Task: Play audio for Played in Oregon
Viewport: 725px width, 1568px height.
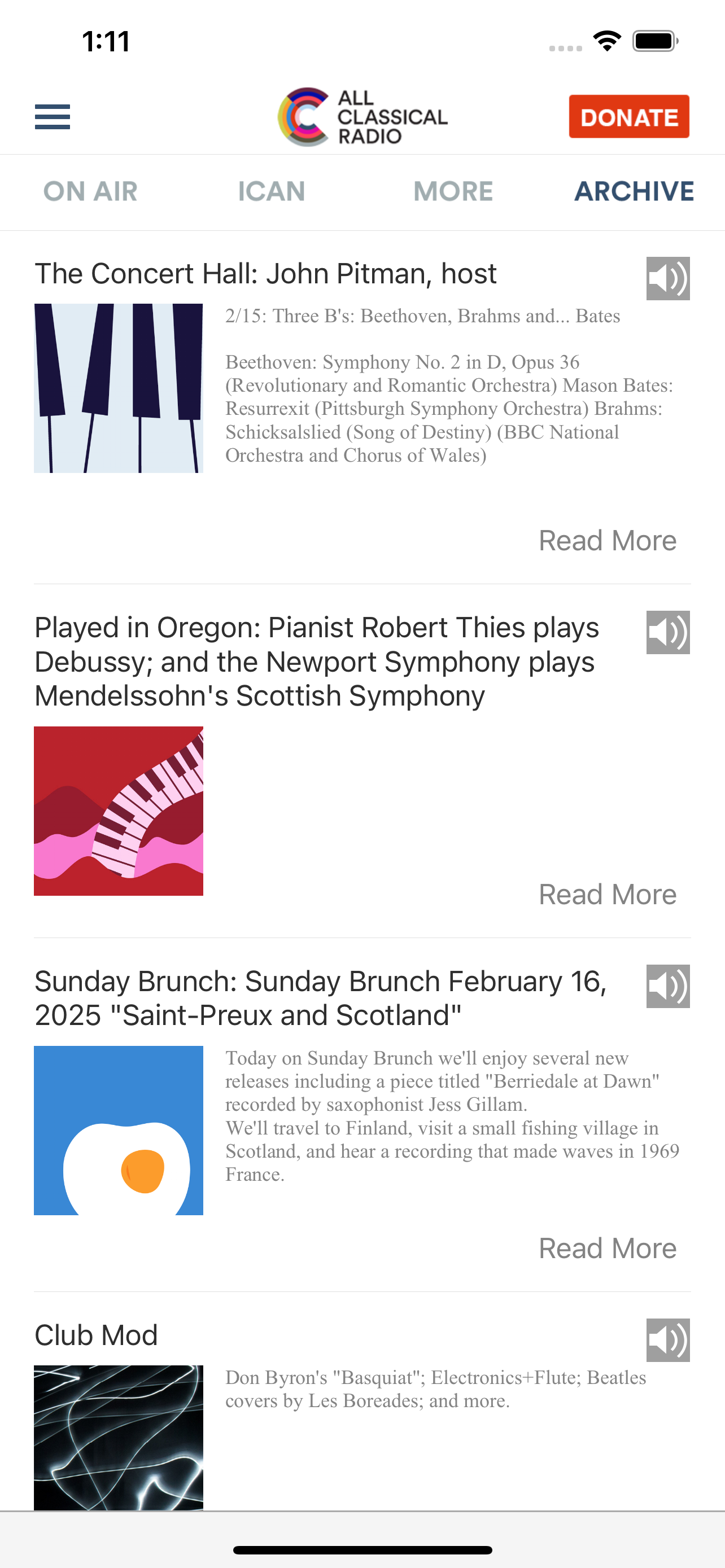Action: pos(668,632)
